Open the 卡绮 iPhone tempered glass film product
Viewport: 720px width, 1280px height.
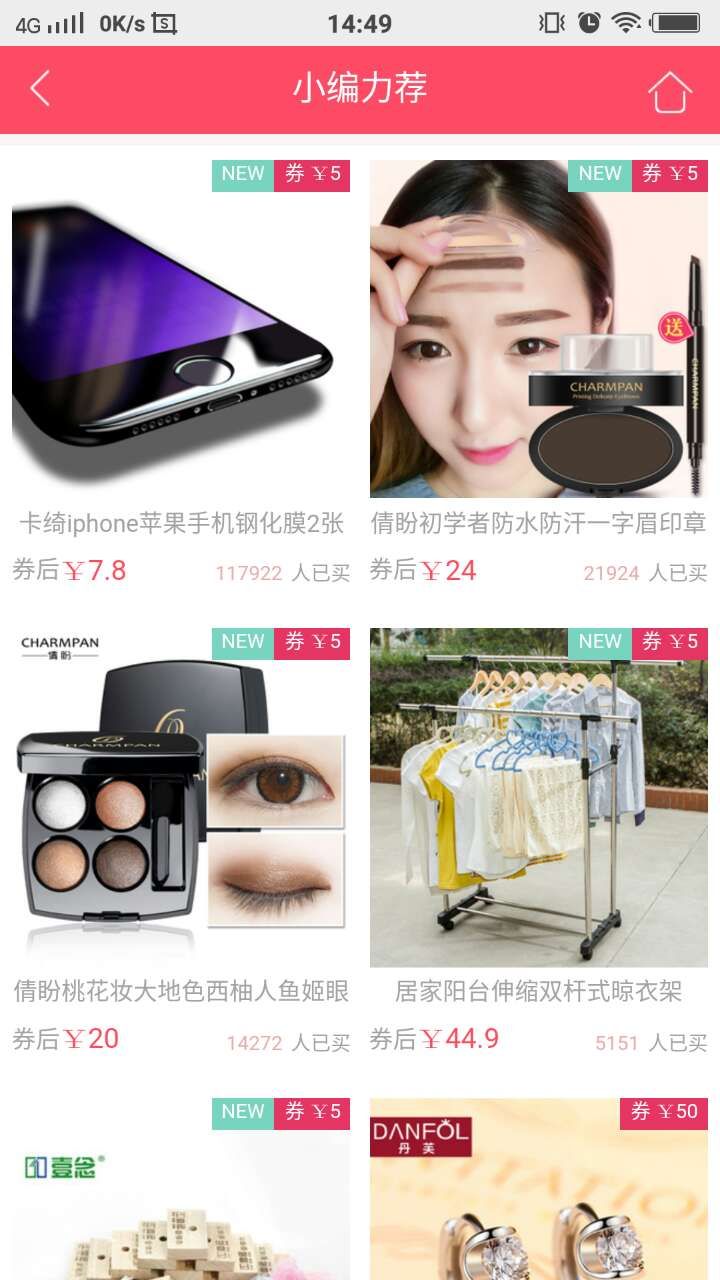[181, 330]
